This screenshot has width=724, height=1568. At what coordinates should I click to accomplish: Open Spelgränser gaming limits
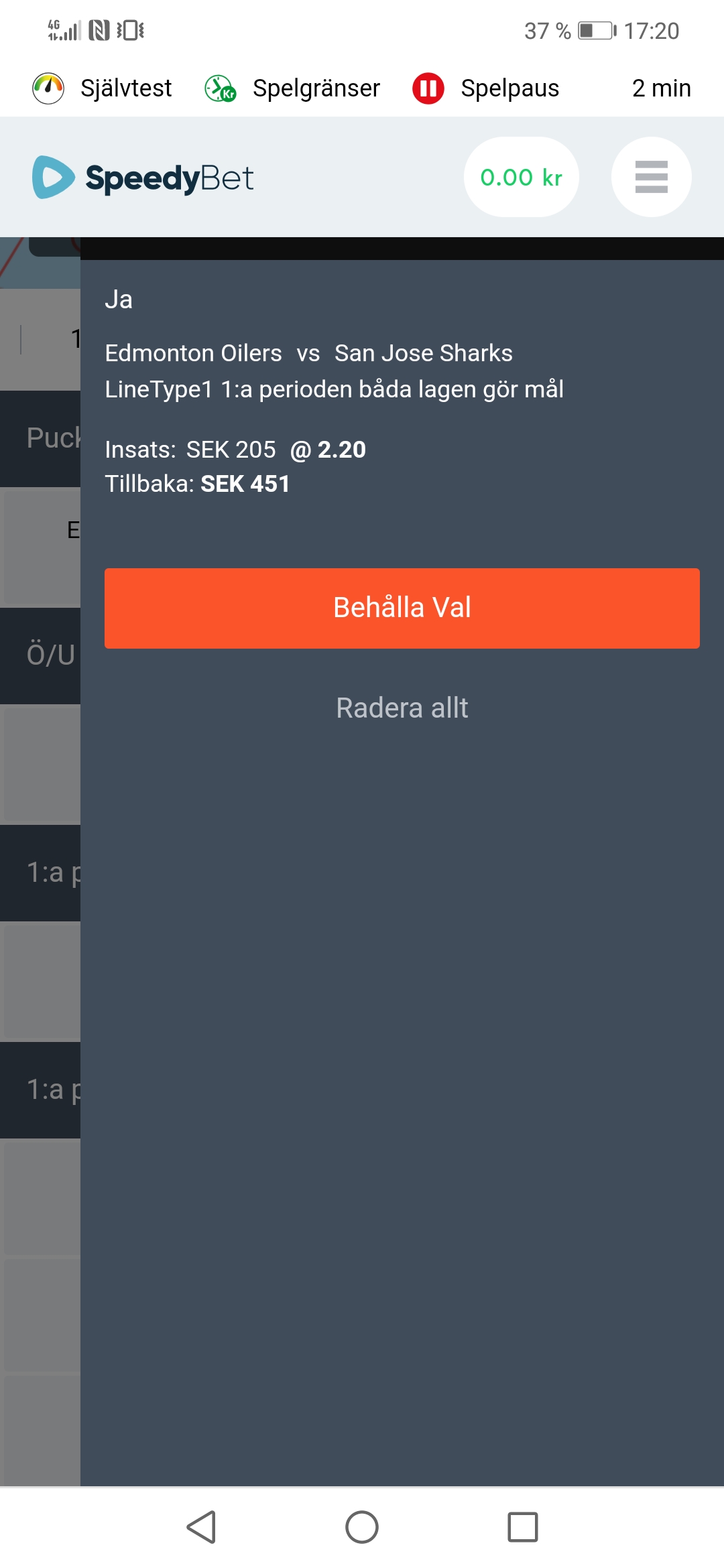pyautogui.click(x=292, y=88)
